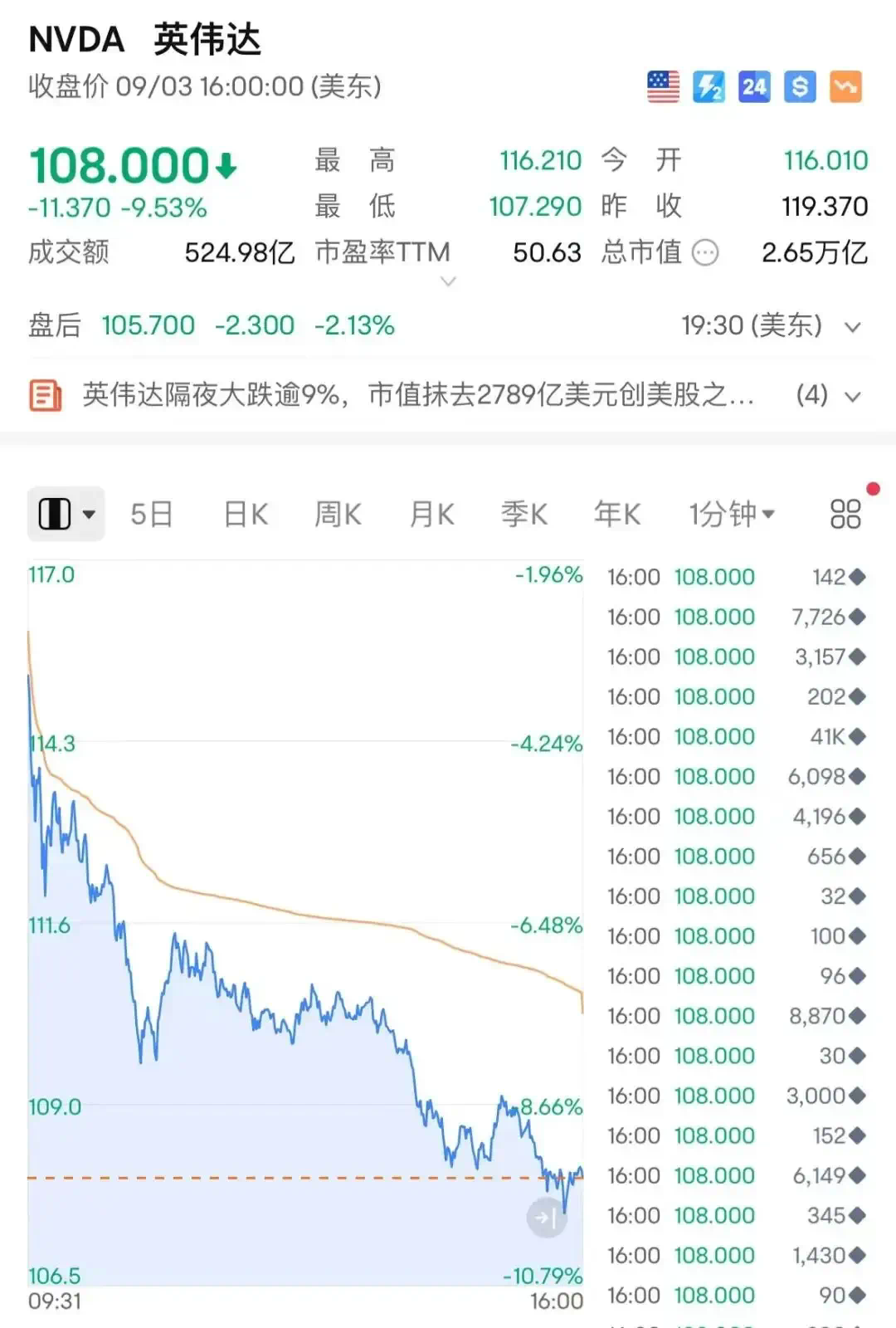Expand more stats below 市盈率TTM
The image size is (896, 1328).
(x=448, y=282)
